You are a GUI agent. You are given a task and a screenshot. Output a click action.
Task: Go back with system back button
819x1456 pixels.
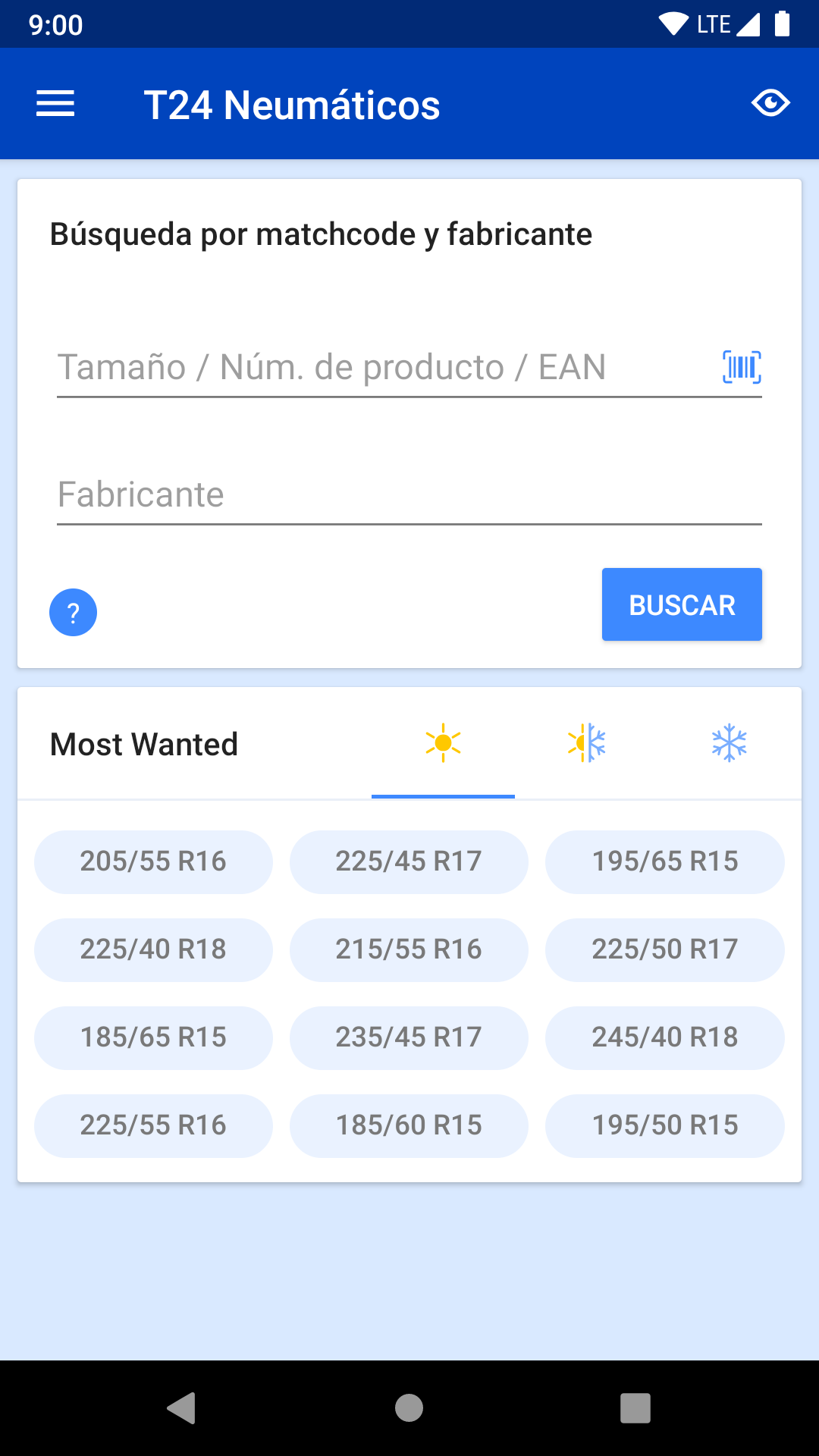pos(182,1408)
